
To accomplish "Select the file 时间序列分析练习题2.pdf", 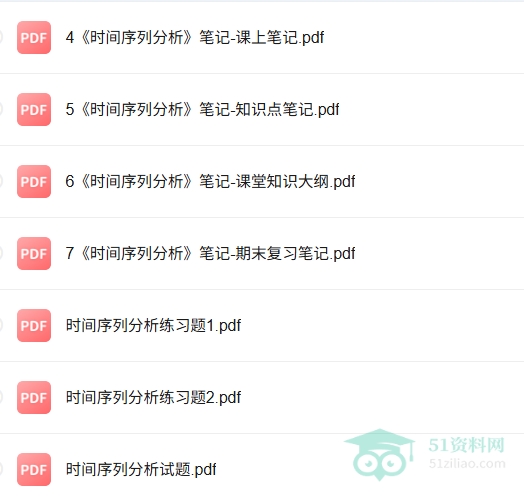I will click(x=153, y=397).
